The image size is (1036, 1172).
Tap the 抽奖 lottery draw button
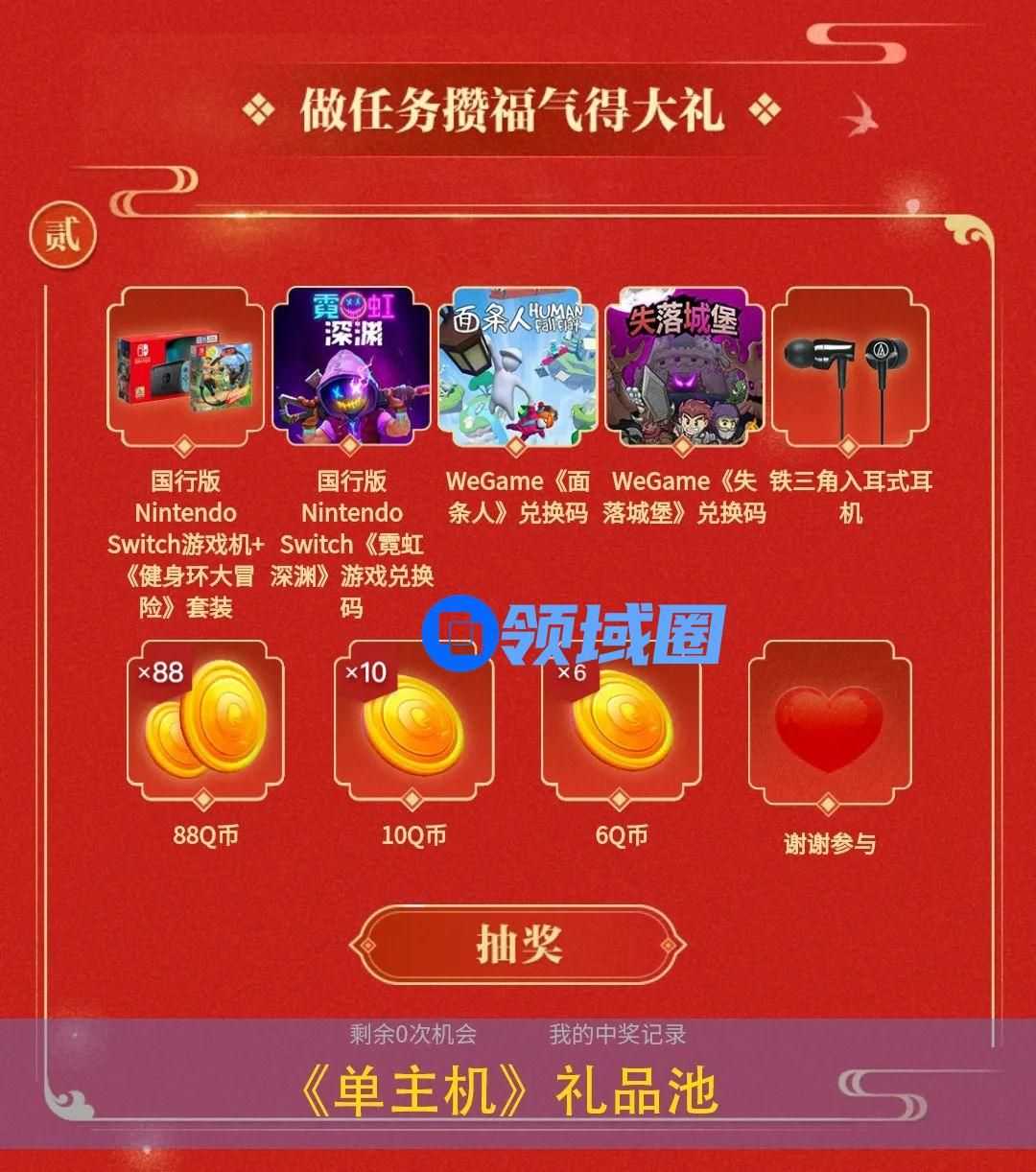pos(518,944)
